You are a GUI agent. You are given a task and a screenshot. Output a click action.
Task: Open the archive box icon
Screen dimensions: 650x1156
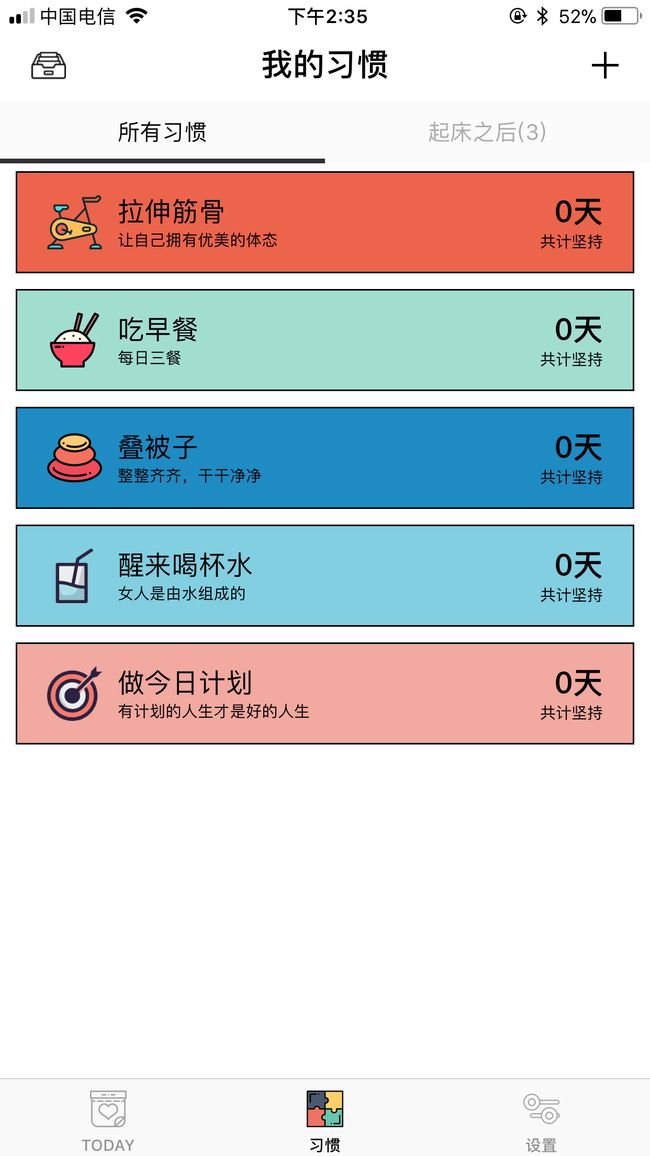tap(49, 66)
